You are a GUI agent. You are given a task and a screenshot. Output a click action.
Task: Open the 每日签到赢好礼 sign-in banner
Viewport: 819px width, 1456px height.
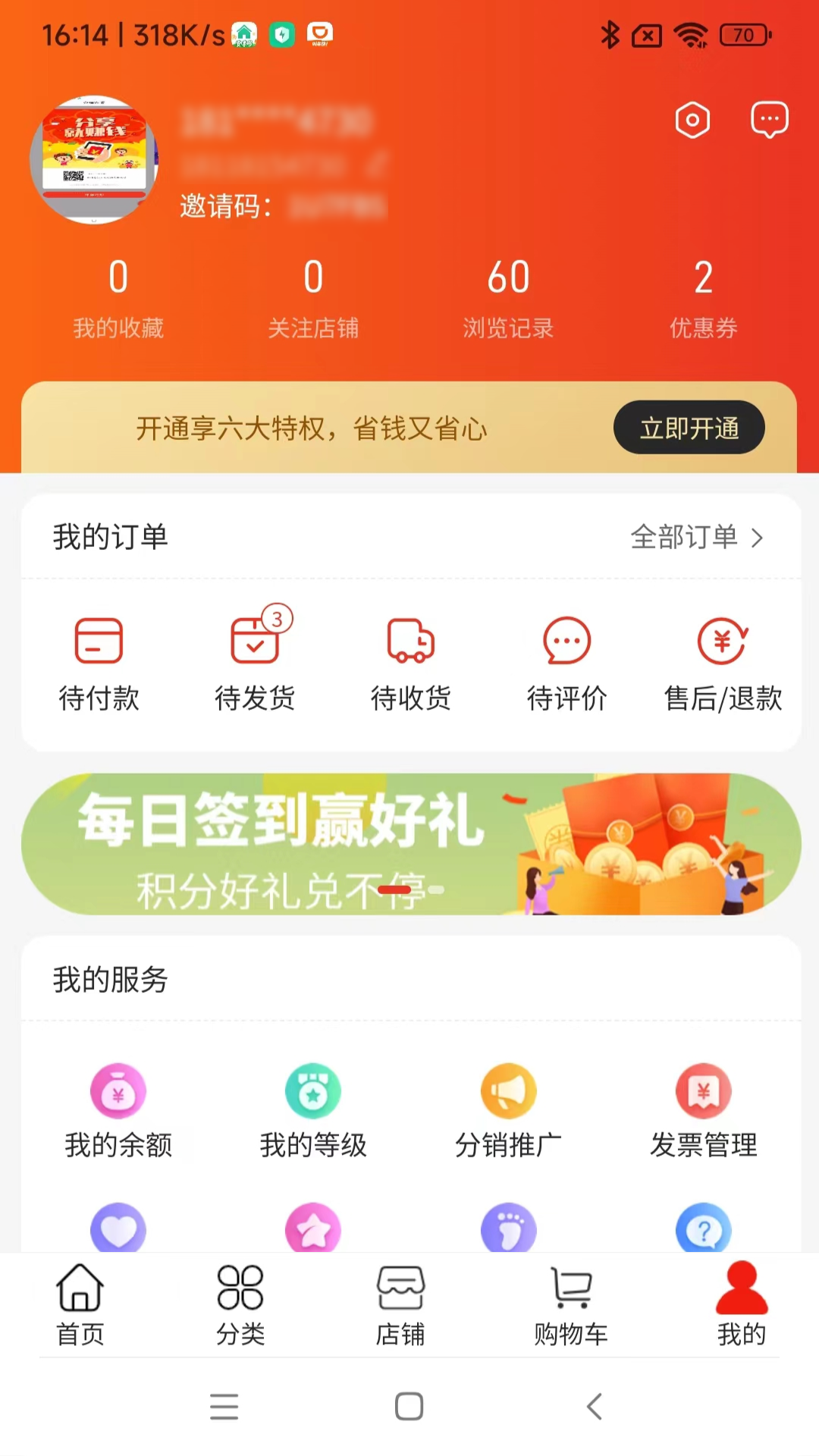click(409, 844)
